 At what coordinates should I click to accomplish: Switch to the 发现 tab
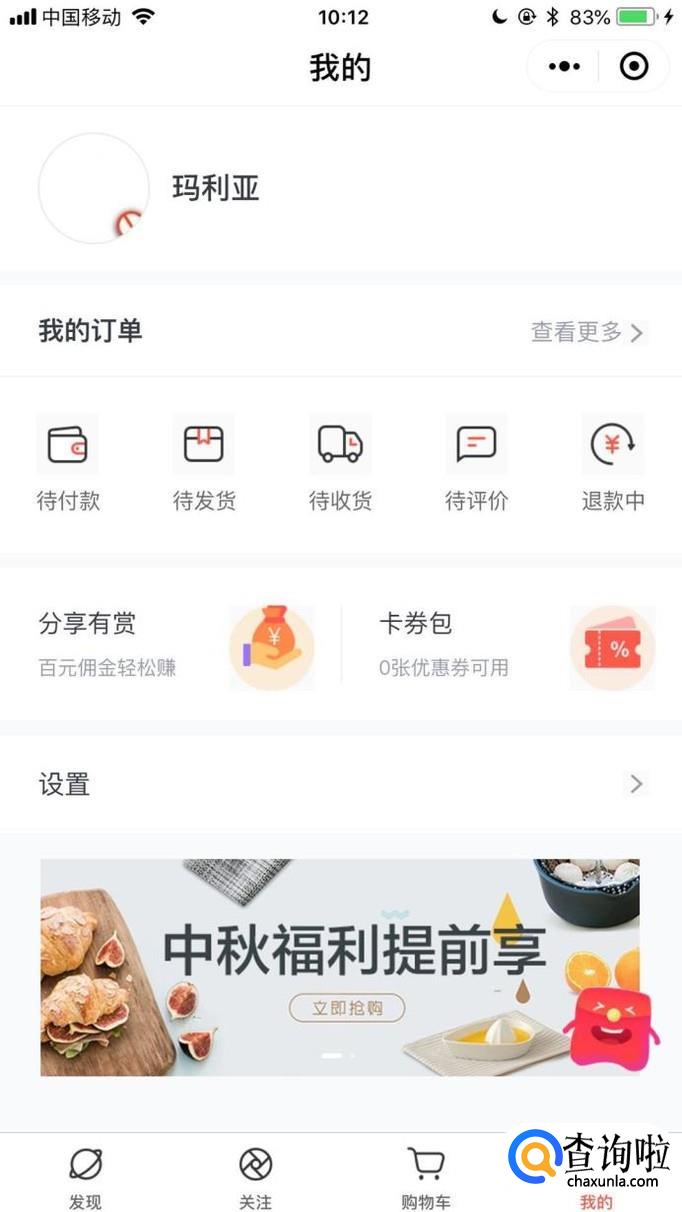point(86,1177)
